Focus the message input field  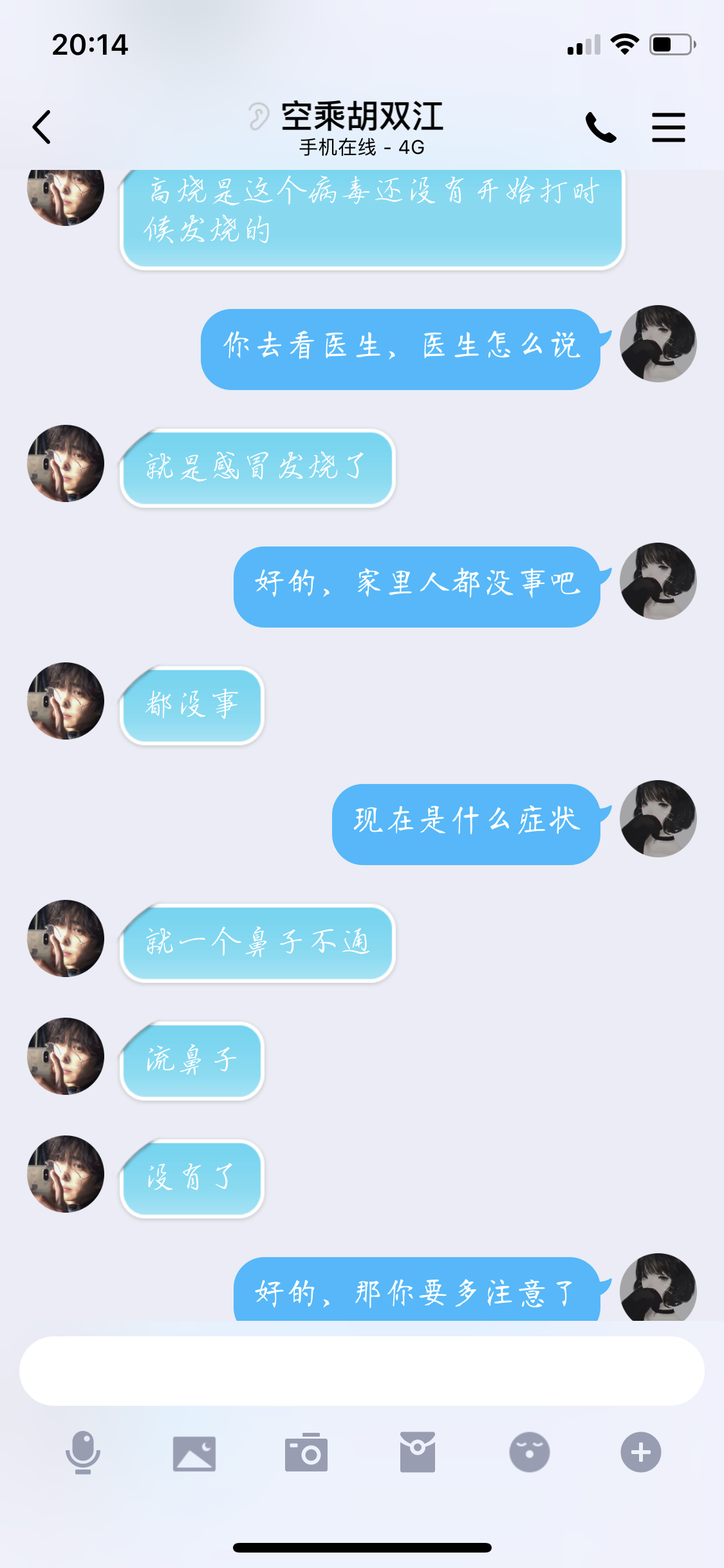pyautogui.click(x=362, y=1370)
